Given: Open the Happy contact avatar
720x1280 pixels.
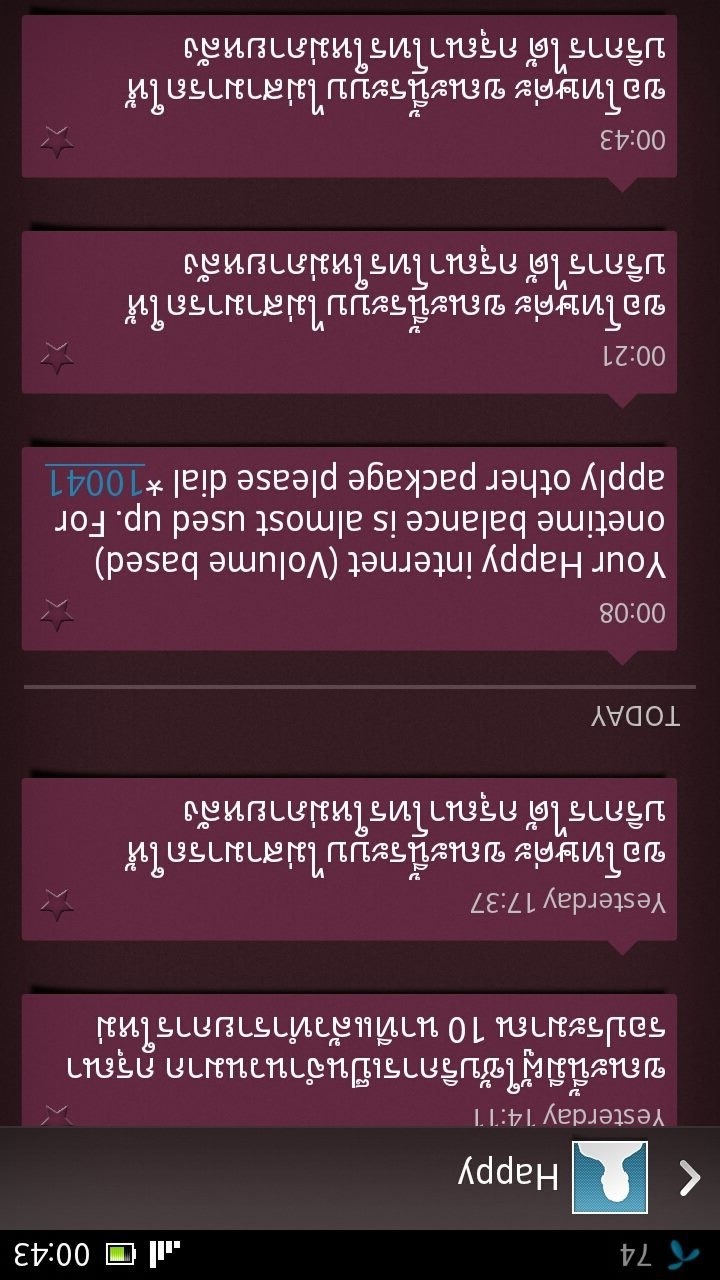Looking at the screenshot, I should pyautogui.click(x=610, y=1177).
